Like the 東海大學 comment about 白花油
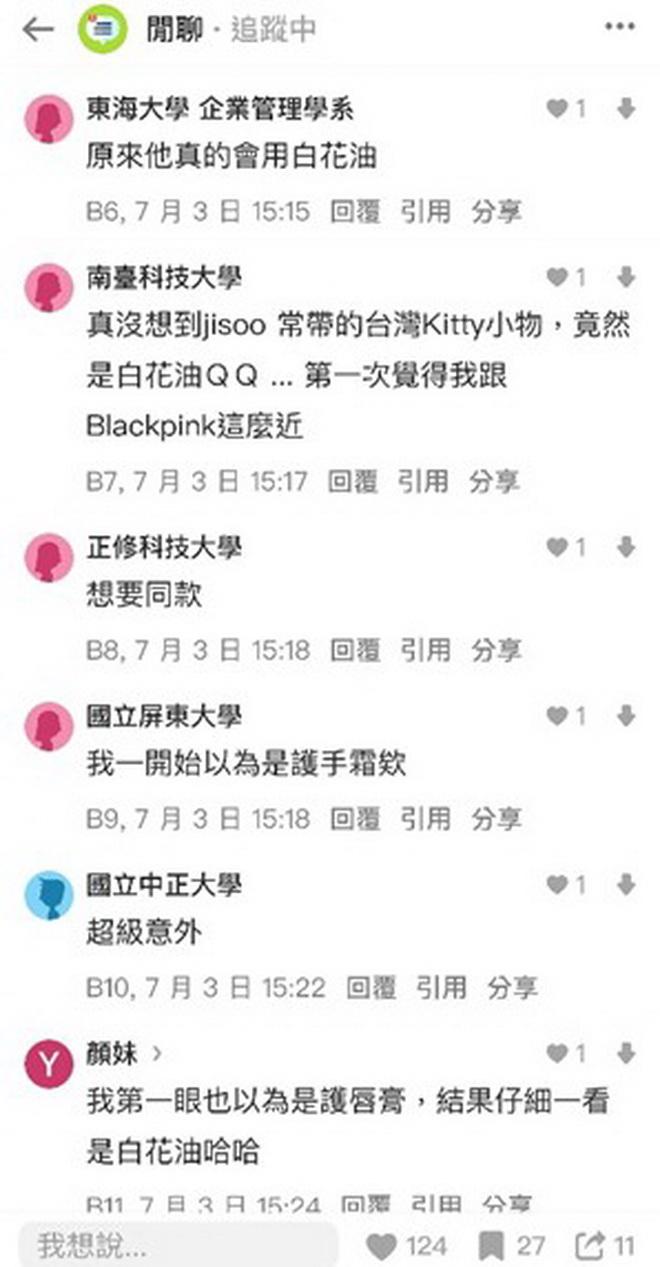 pyautogui.click(x=558, y=109)
